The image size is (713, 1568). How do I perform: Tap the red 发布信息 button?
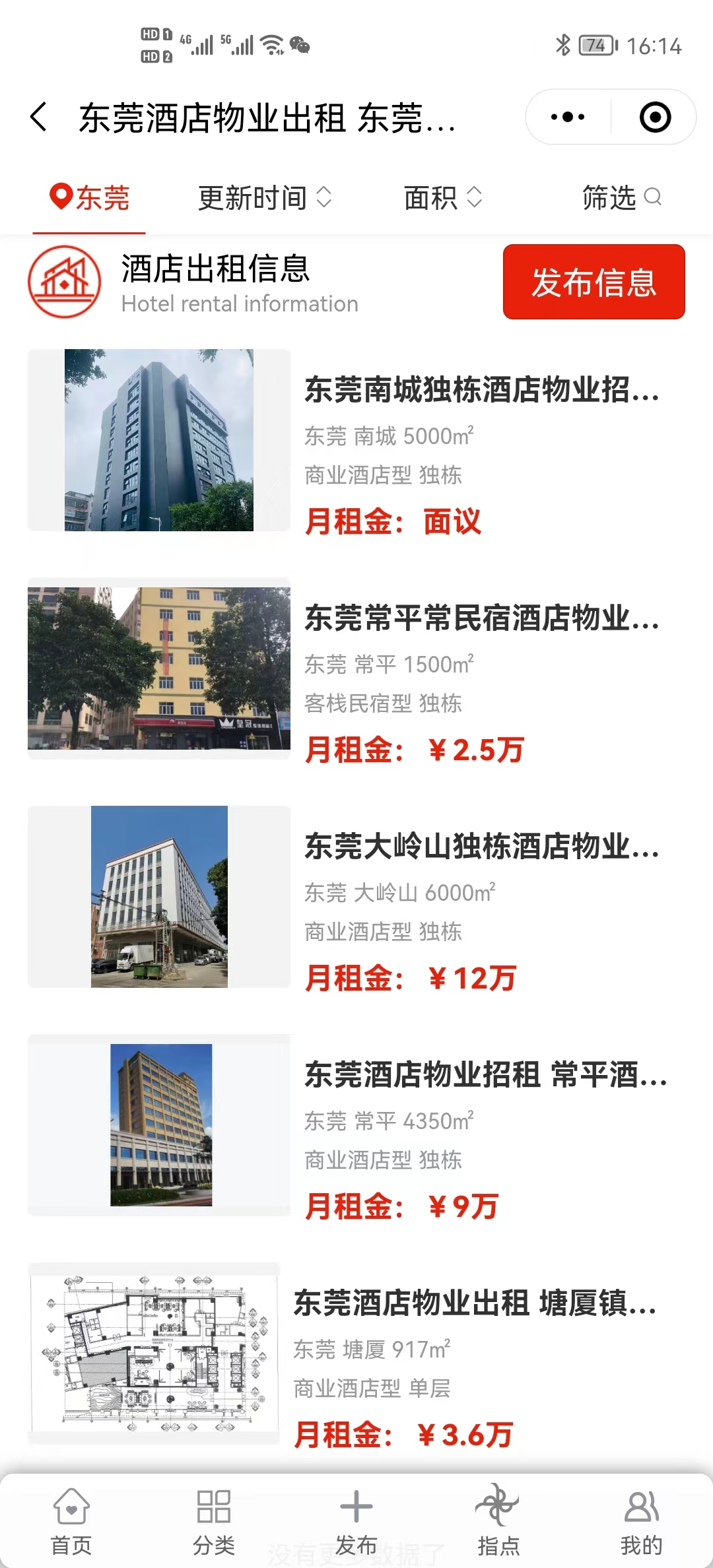[594, 282]
